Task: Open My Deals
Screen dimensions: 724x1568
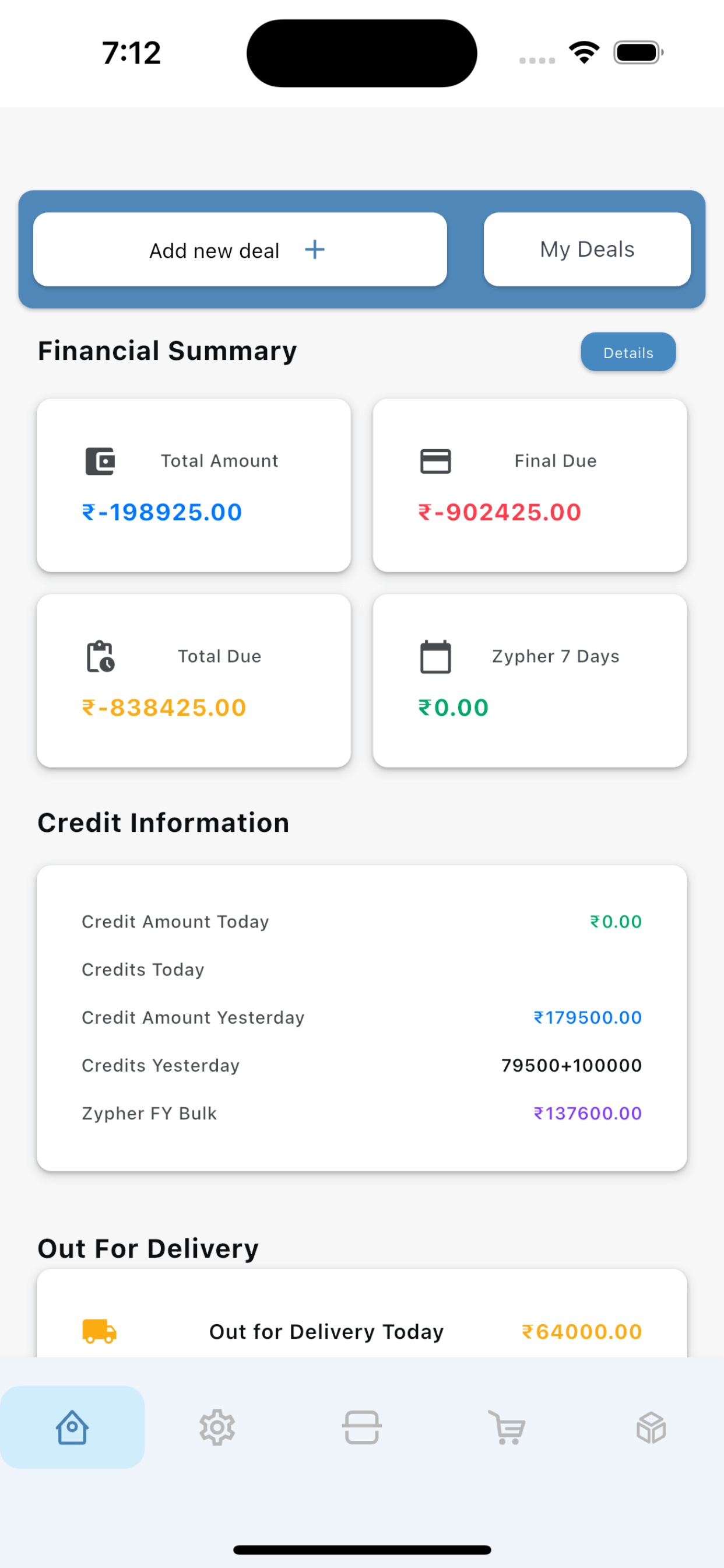Action: 587,250
